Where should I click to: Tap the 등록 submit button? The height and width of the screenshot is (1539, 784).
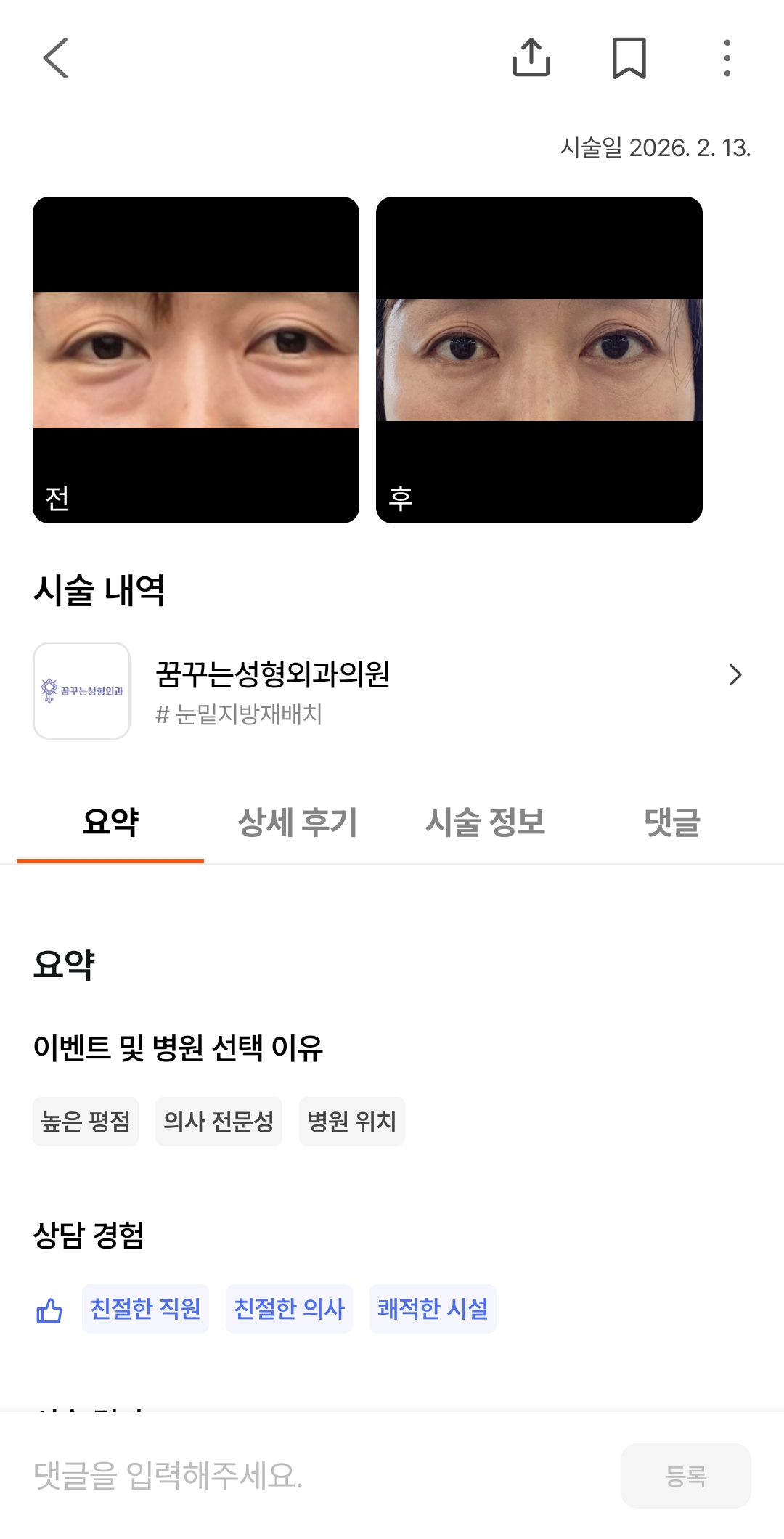click(x=685, y=1475)
